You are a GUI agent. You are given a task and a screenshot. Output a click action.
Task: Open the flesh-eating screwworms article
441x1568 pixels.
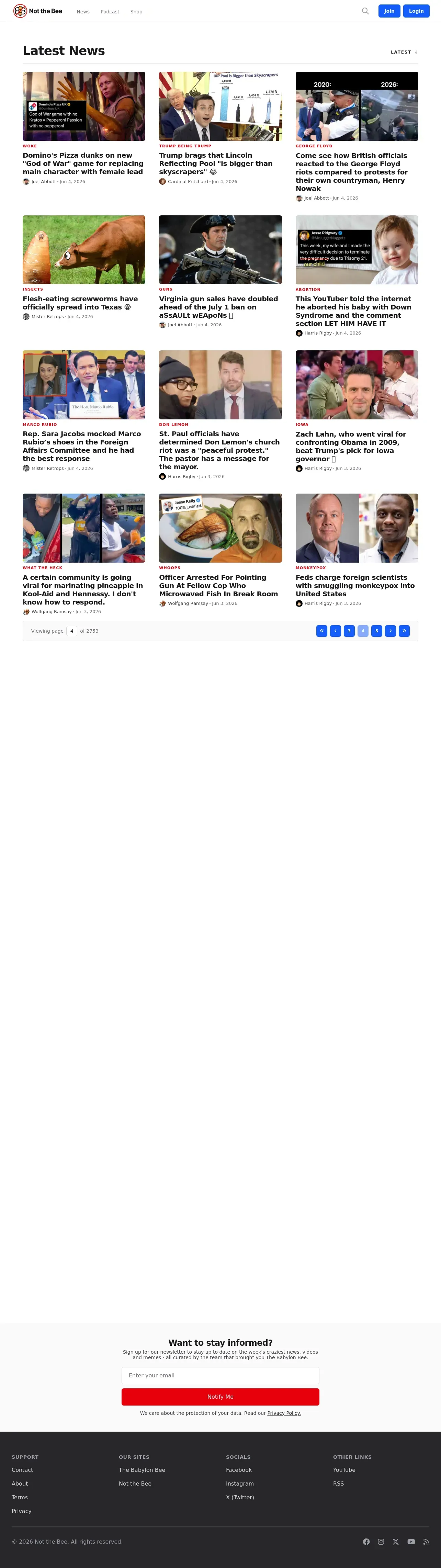click(80, 303)
